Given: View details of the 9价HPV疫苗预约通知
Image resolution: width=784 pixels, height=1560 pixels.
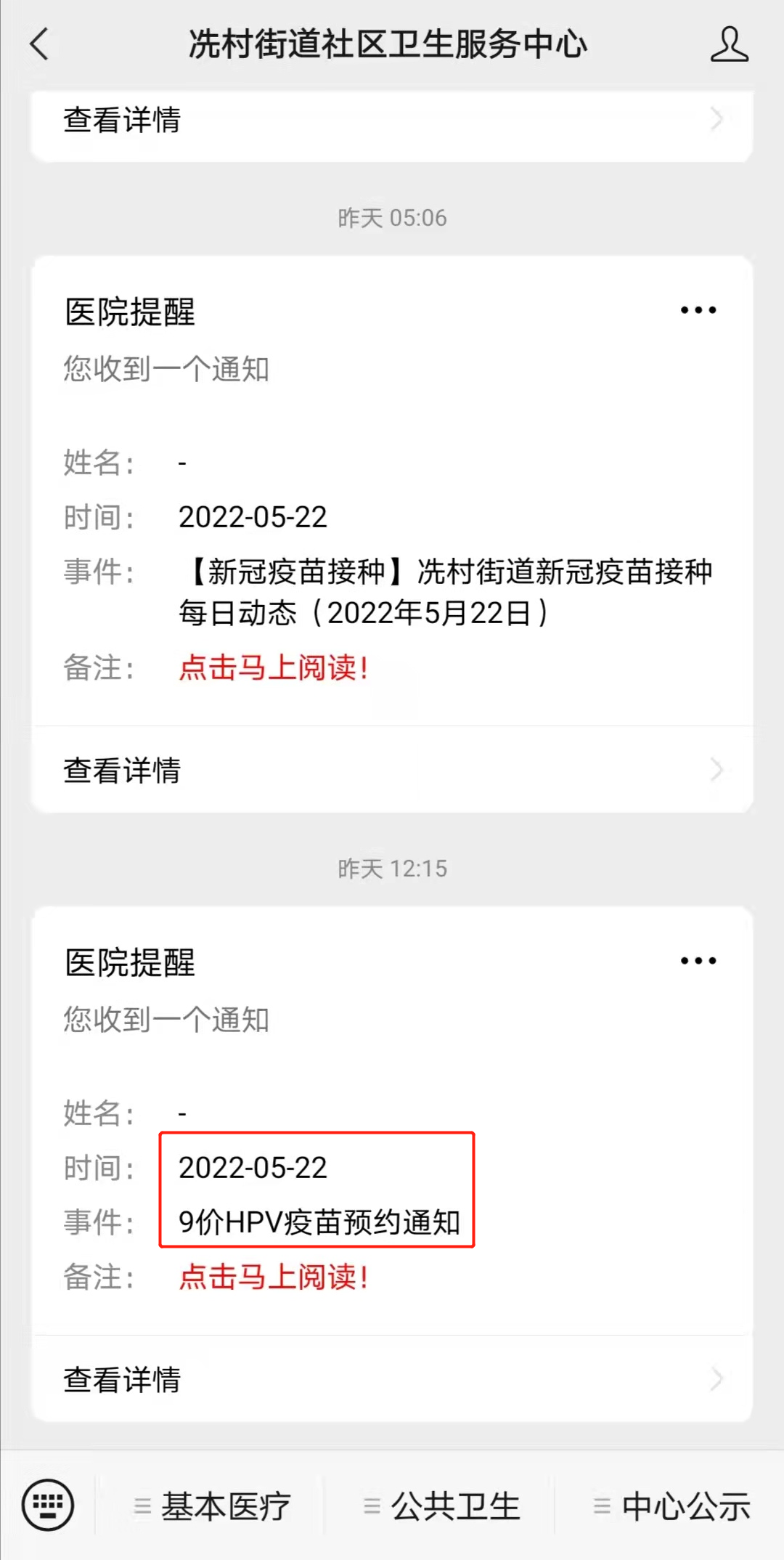Looking at the screenshot, I should click(x=392, y=1379).
